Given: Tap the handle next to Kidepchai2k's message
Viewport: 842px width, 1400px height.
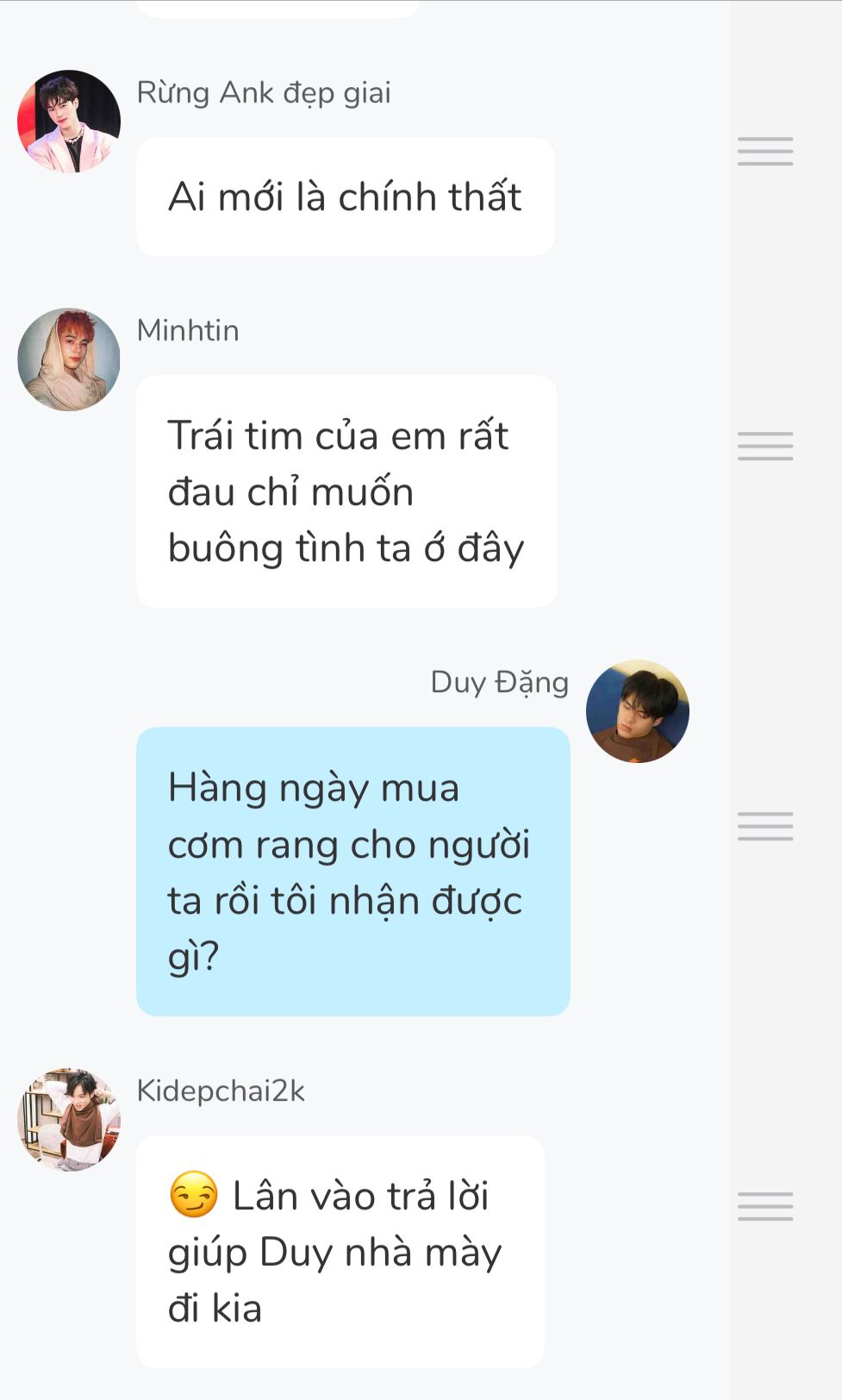Looking at the screenshot, I should click(x=764, y=1206).
